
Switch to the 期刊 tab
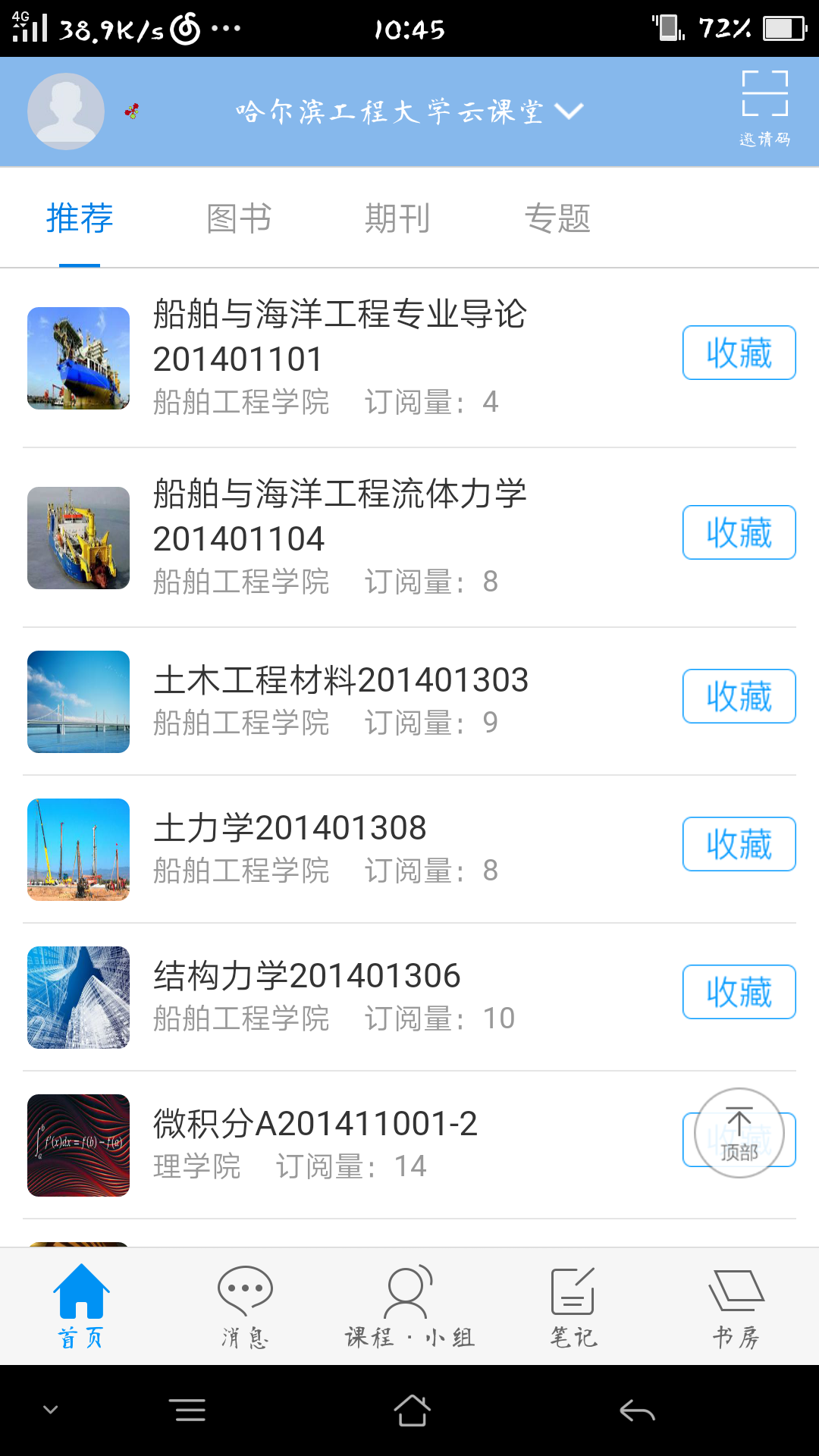click(397, 218)
